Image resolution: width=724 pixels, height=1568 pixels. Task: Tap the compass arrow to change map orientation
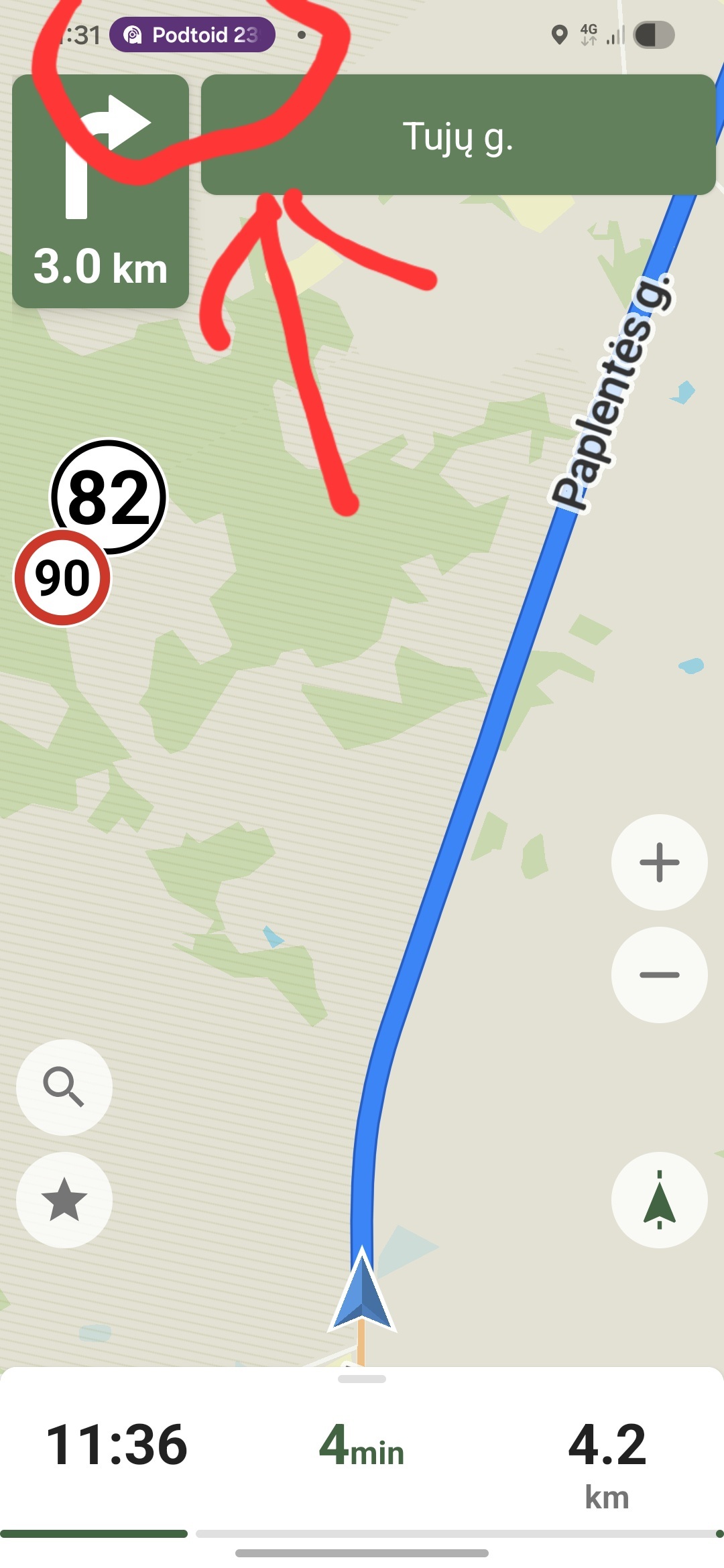(x=659, y=1199)
